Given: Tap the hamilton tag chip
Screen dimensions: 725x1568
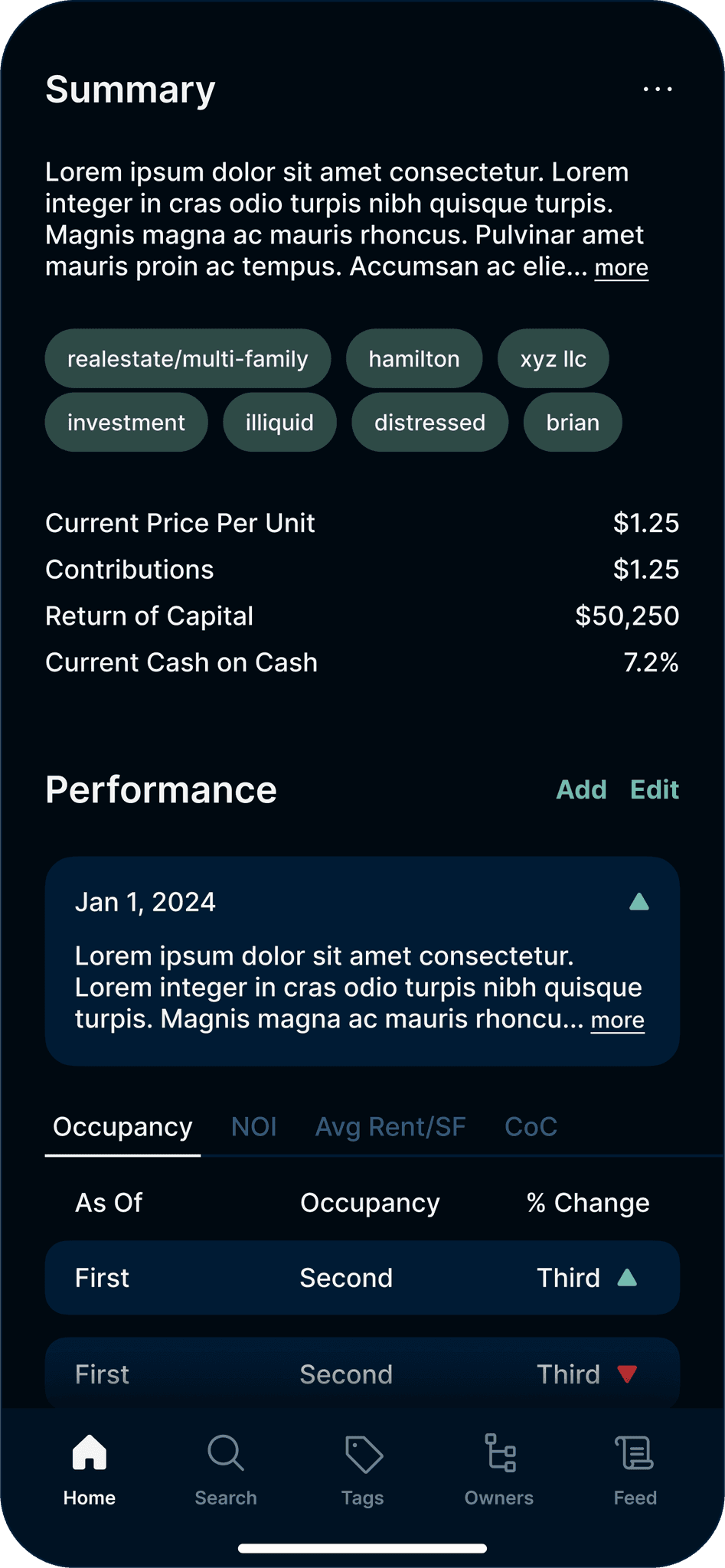Looking at the screenshot, I should [x=413, y=358].
